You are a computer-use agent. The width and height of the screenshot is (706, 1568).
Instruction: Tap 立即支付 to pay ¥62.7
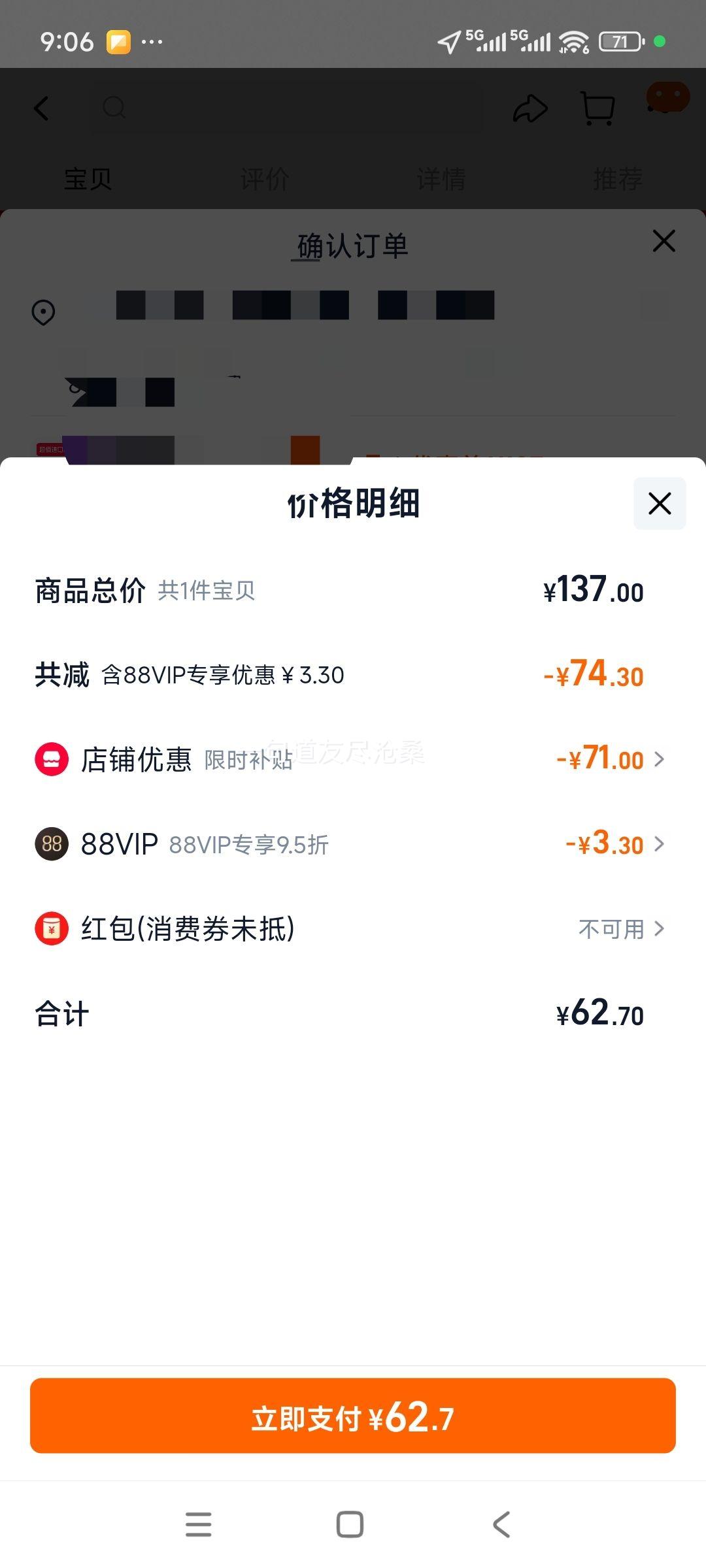coord(353,1415)
